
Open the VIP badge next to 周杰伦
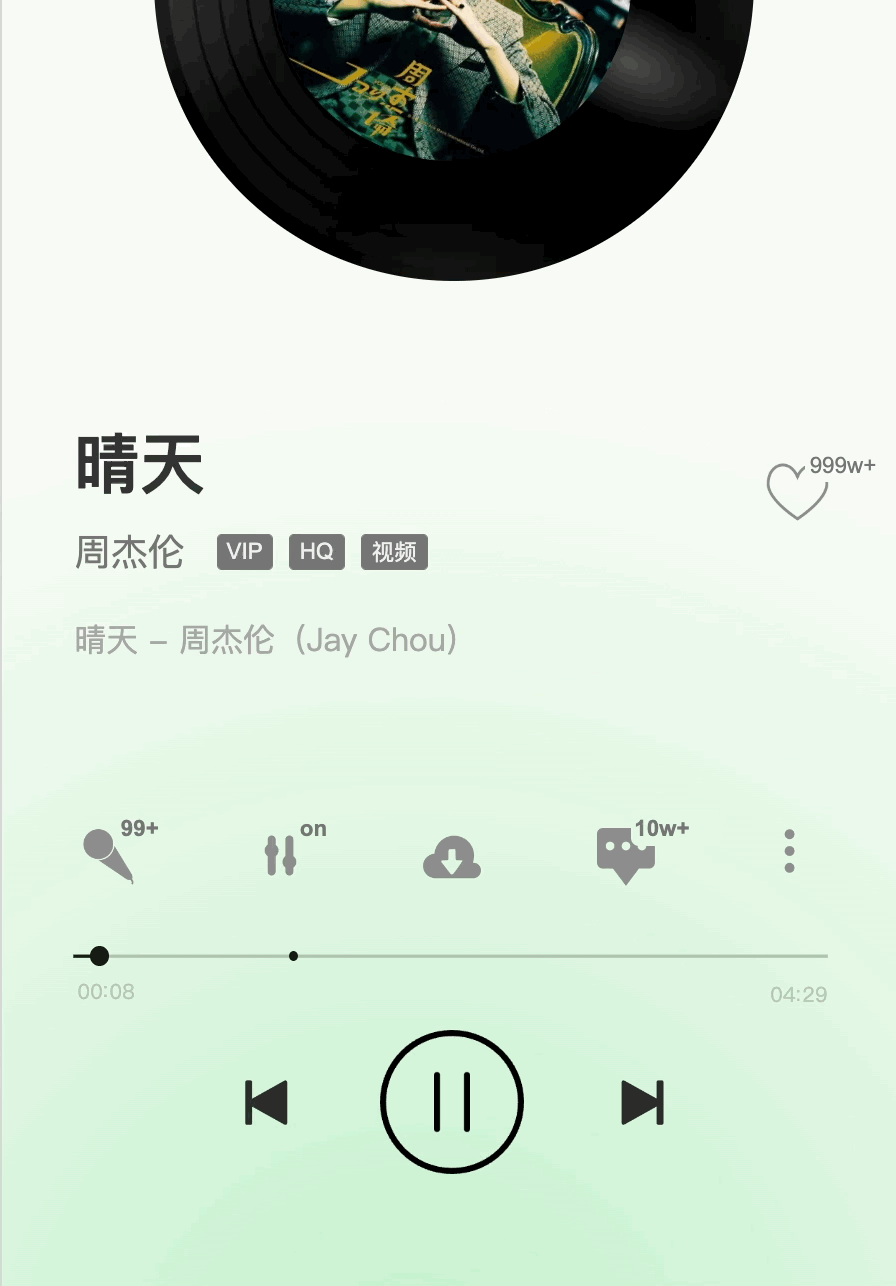click(x=244, y=551)
